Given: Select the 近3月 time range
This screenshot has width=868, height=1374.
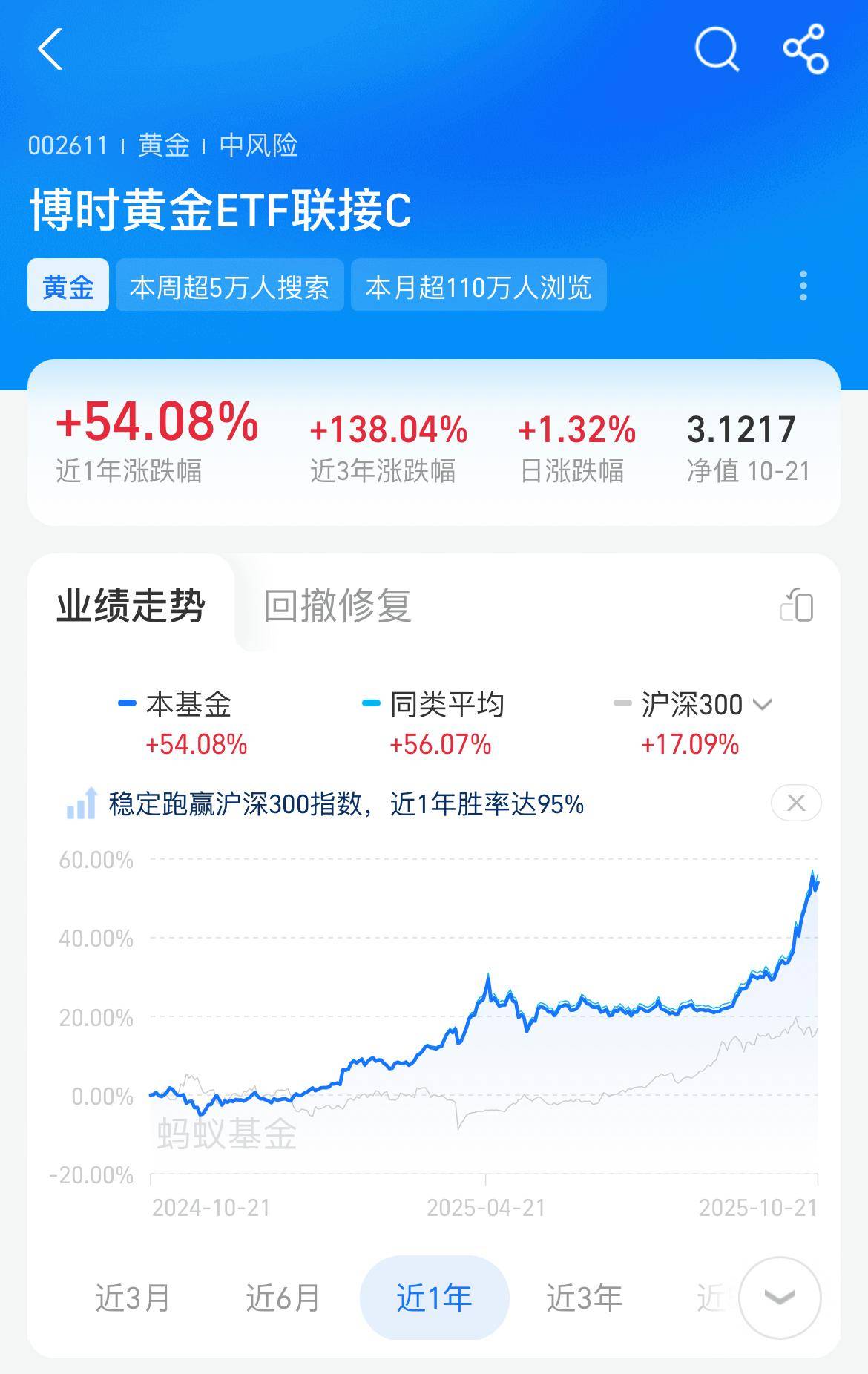Looking at the screenshot, I should [x=133, y=1298].
